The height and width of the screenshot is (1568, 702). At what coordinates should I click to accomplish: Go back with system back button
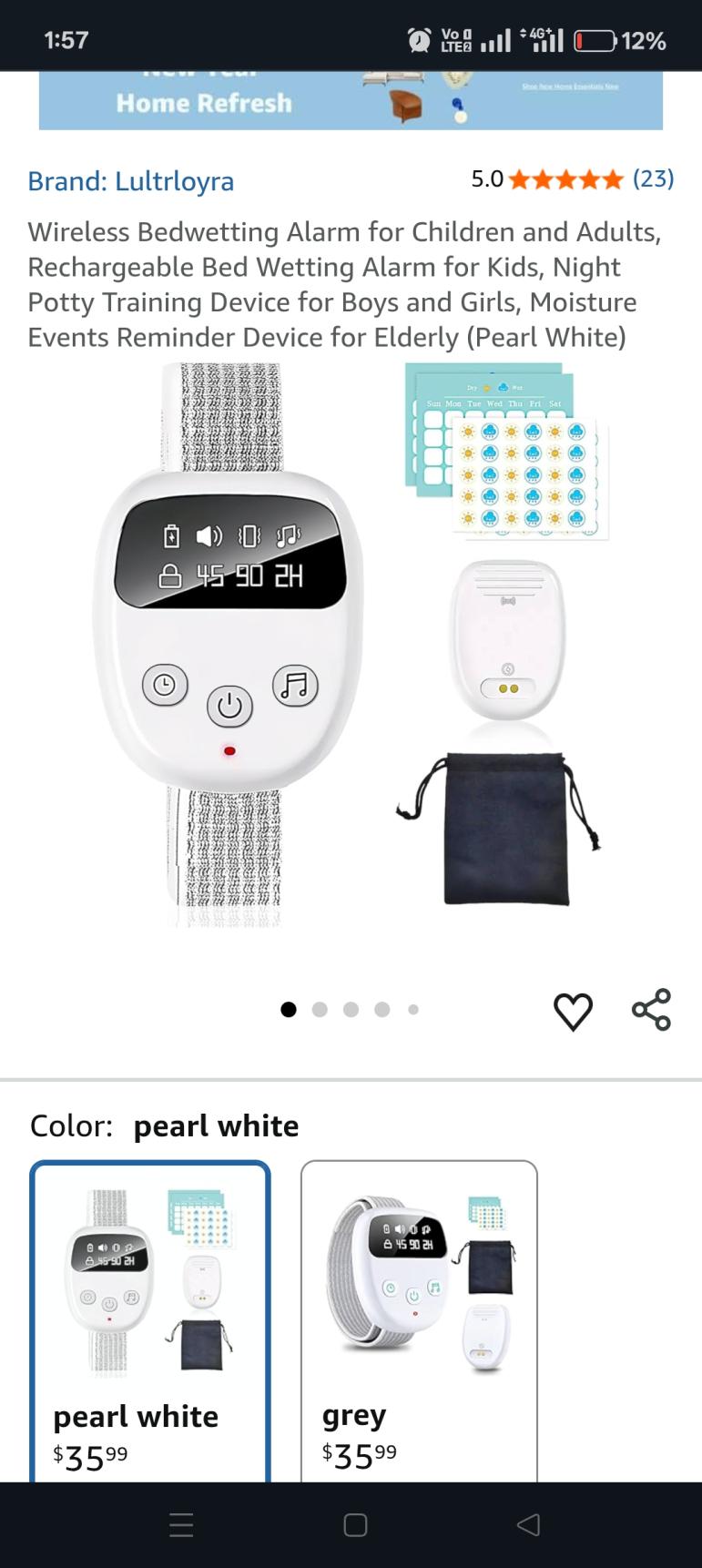[x=528, y=1525]
